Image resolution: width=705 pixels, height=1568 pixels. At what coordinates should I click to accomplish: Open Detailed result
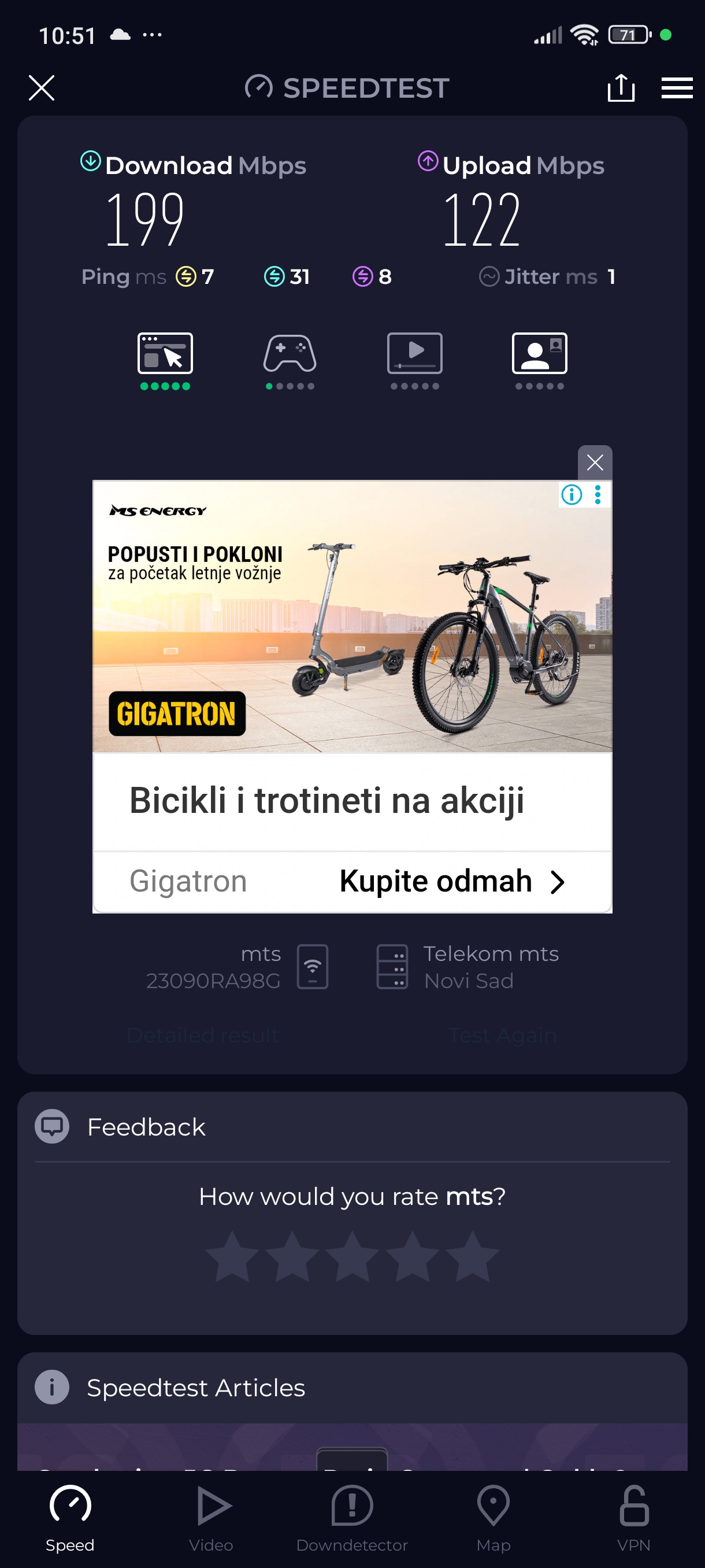point(203,1035)
